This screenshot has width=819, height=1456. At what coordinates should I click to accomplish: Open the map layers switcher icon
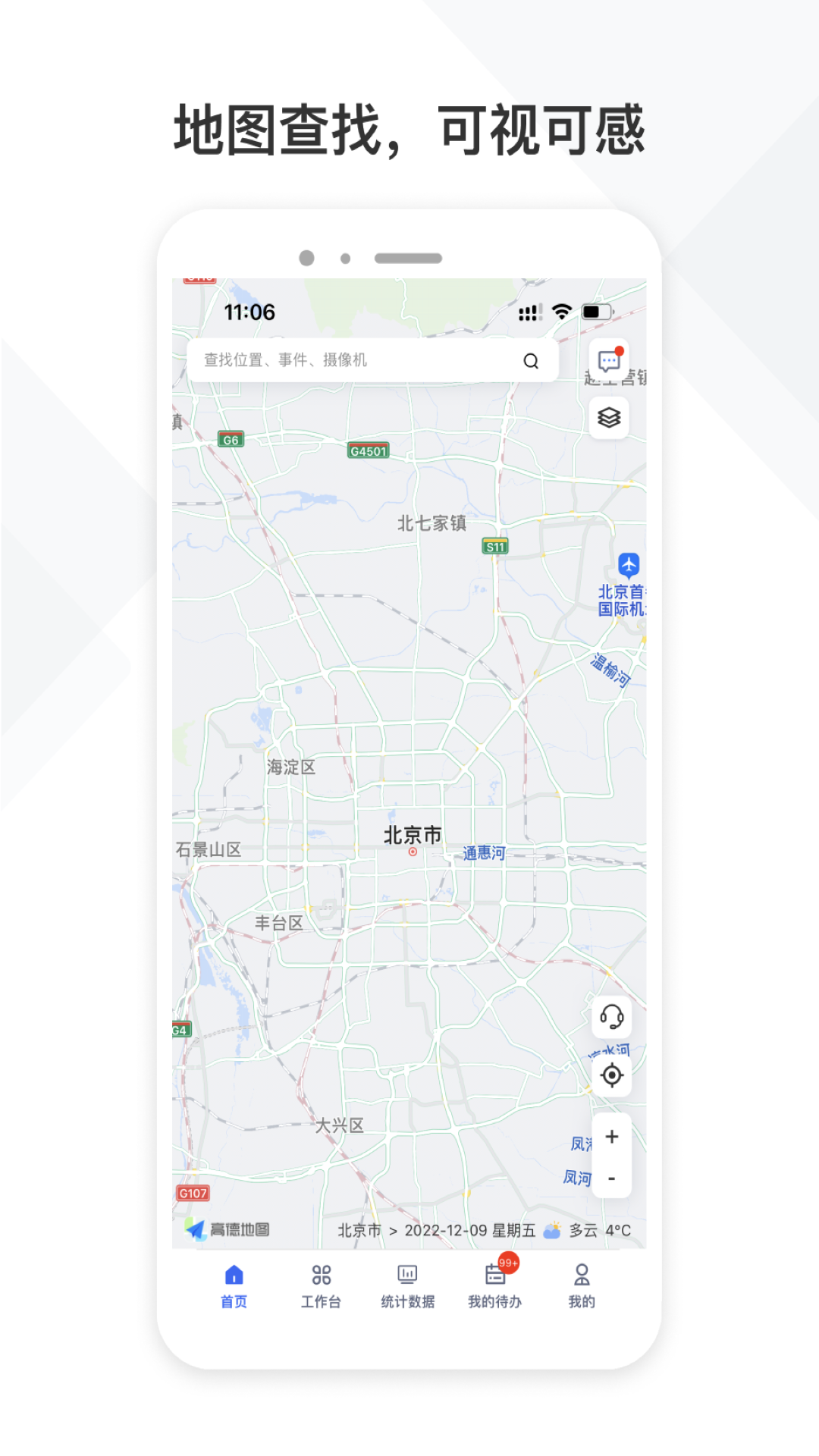(x=609, y=417)
